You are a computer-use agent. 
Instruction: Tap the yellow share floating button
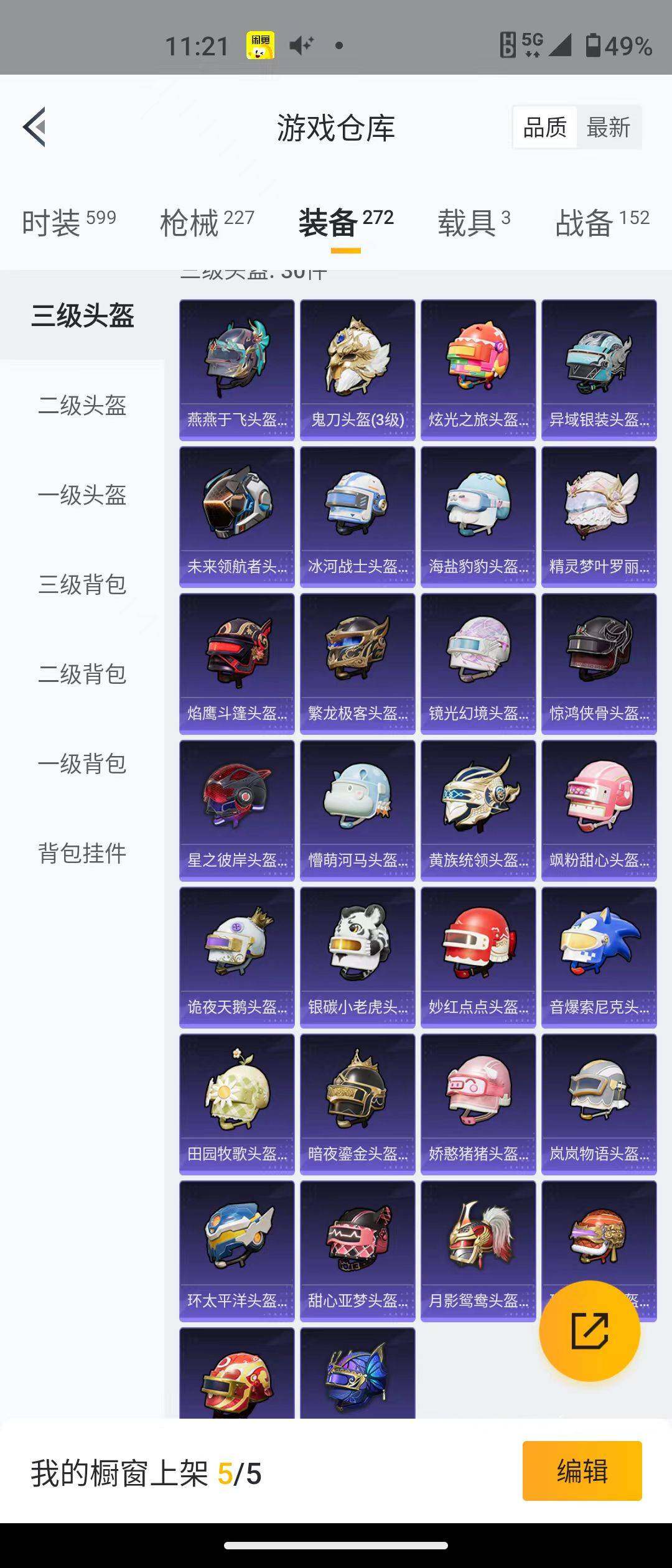pyautogui.click(x=589, y=1331)
